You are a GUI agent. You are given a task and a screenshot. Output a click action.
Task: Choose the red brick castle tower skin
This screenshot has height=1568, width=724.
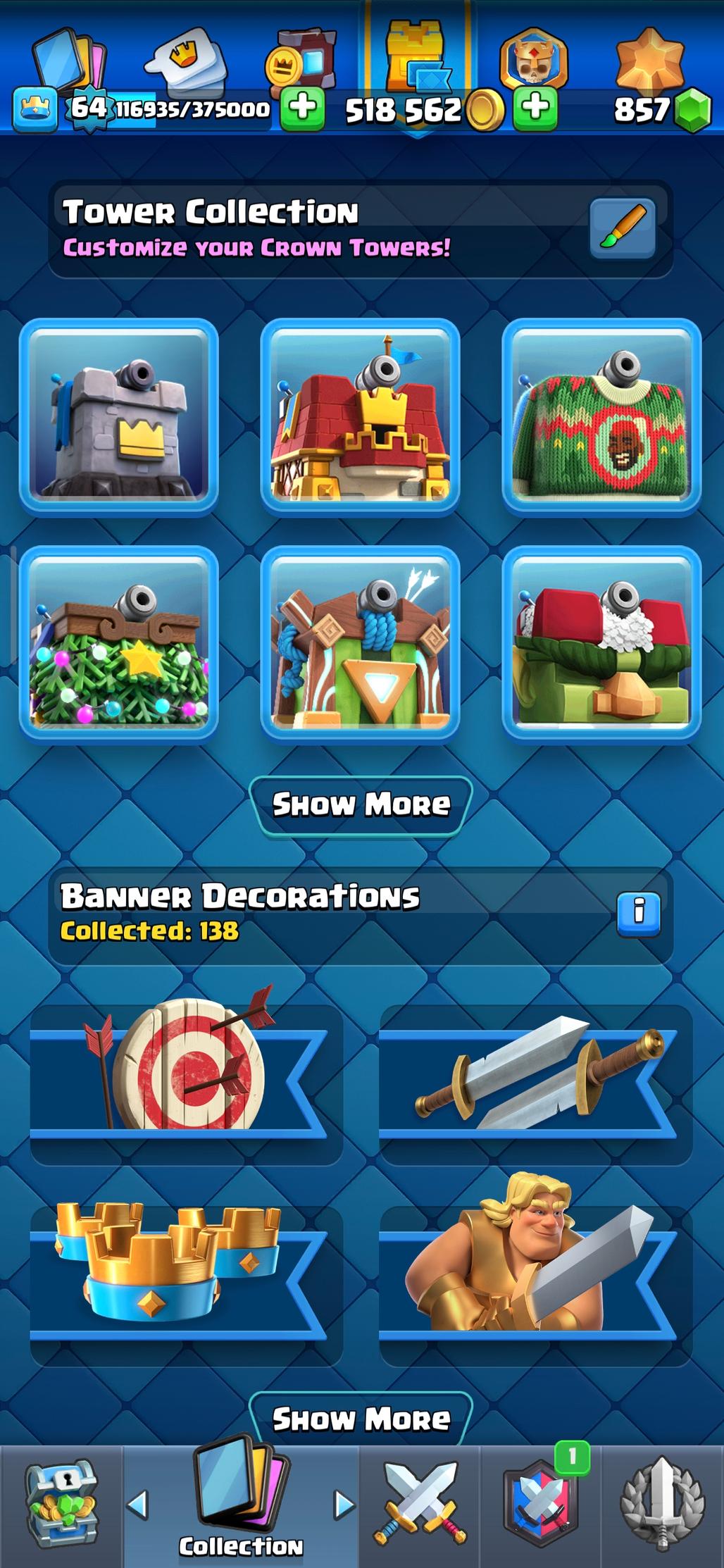pyautogui.click(x=360, y=417)
